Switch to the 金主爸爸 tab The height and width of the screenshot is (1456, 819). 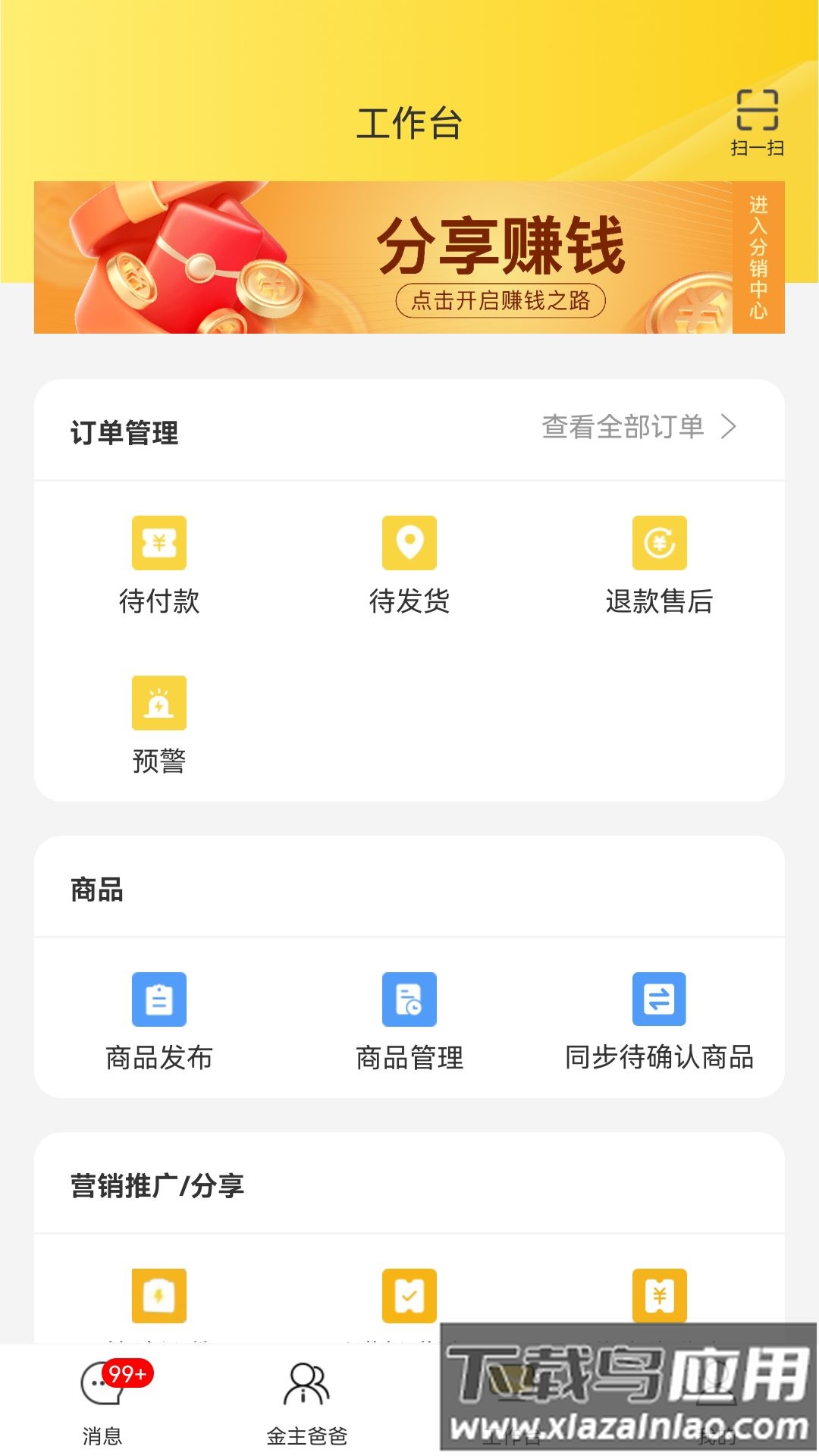click(306, 1401)
